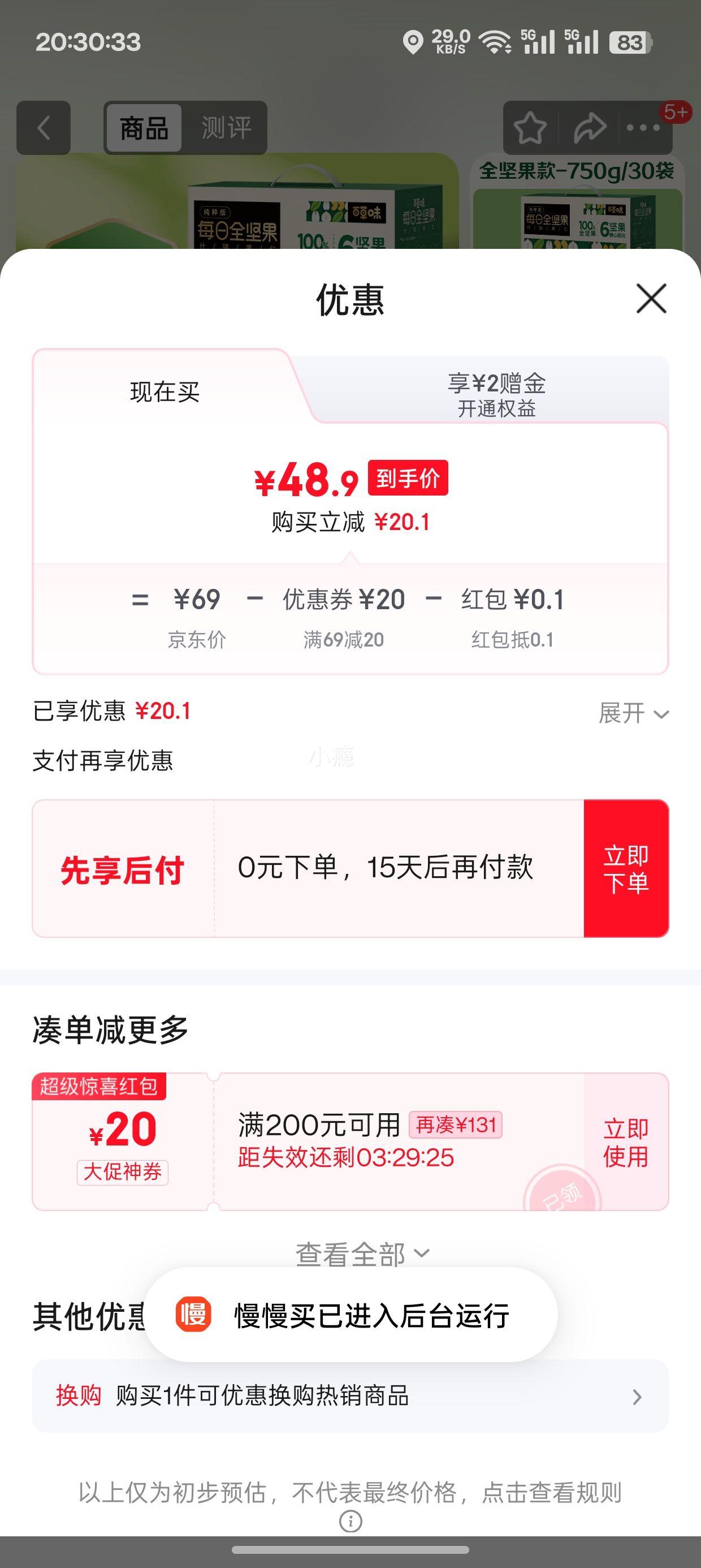The image size is (701, 1568).
Task: Open the more options icon showing 5+
Action: pos(643,128)
